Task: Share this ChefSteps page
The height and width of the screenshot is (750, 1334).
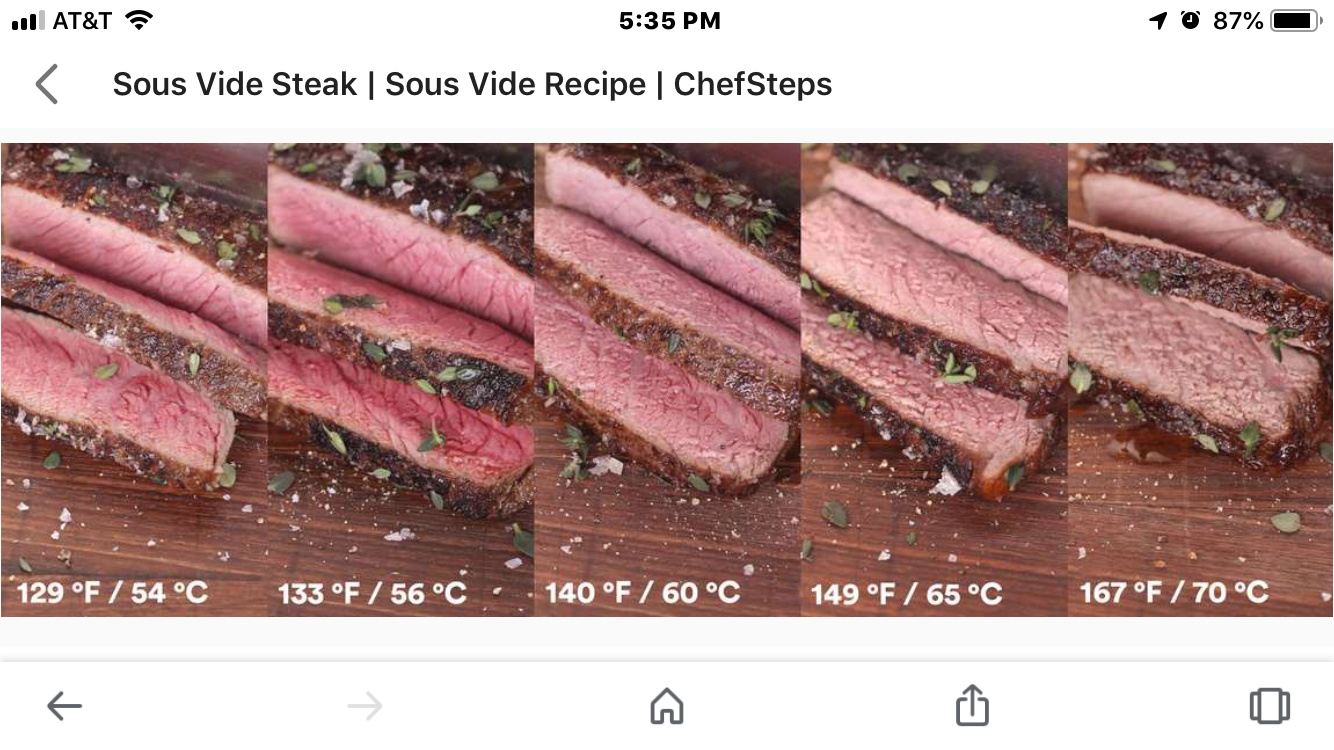Action: coord(971,706)
